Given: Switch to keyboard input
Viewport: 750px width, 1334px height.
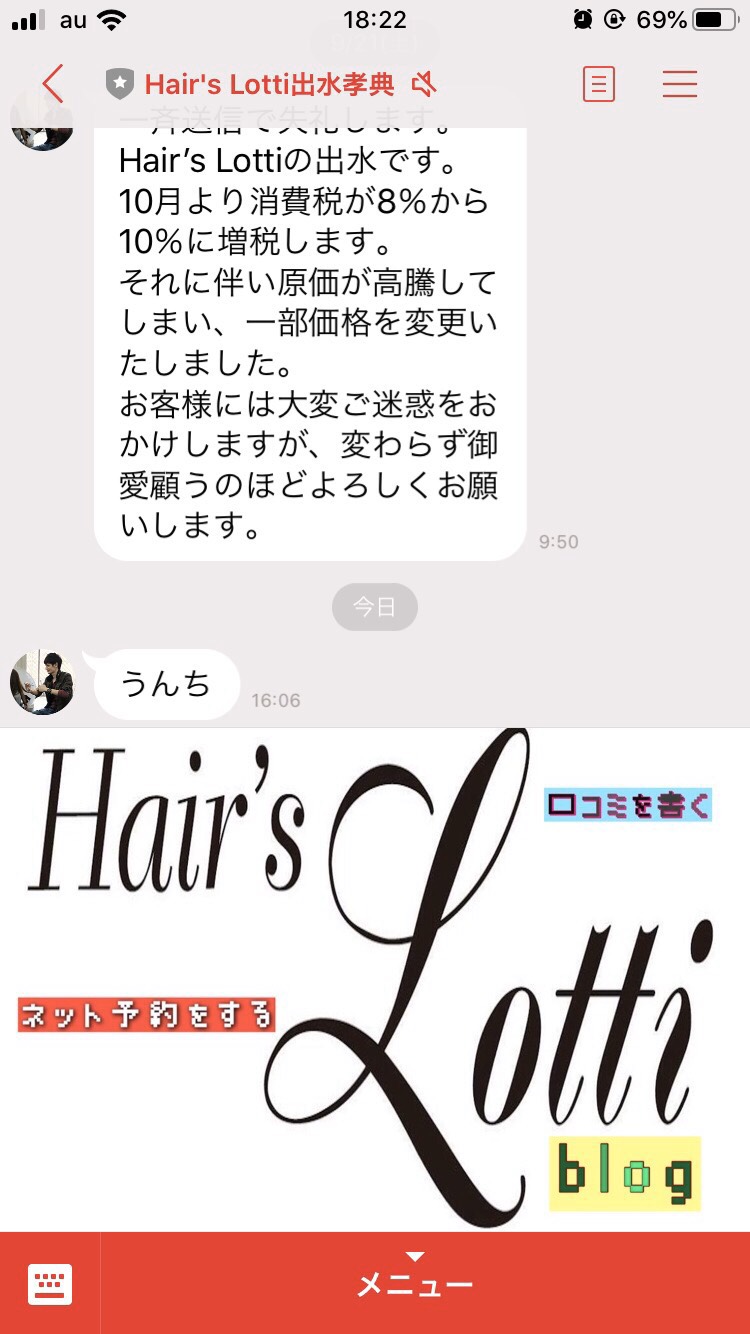Looking at the screenshot, I should coord(50,1283).
